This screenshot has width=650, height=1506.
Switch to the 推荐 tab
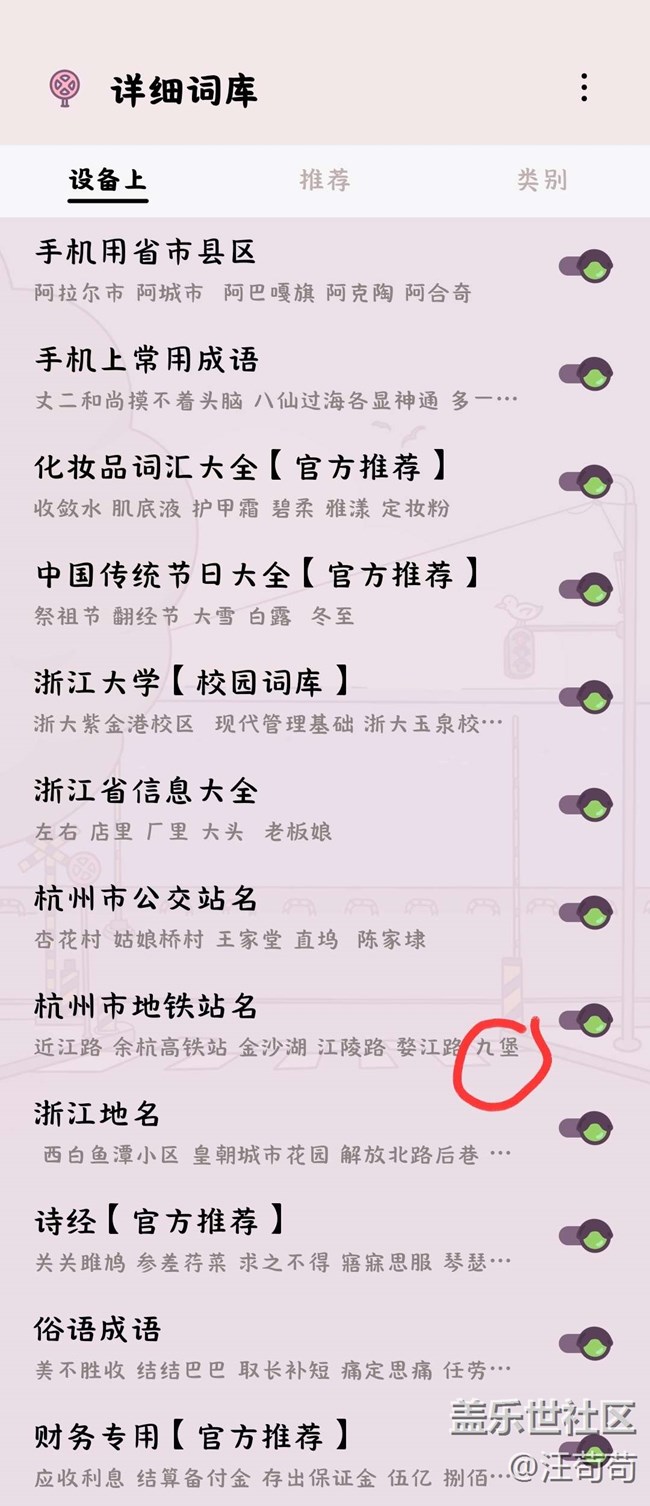[325, 180]
